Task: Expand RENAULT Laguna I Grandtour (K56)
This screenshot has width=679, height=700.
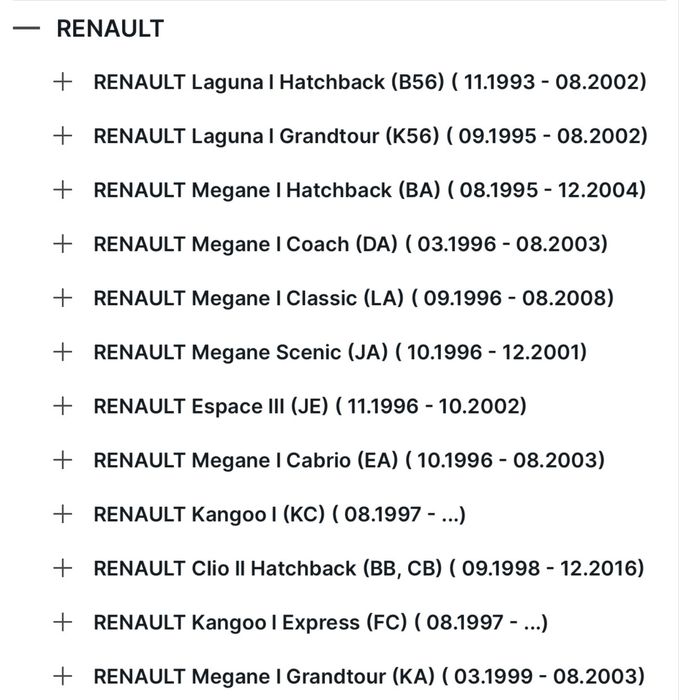Action: coord(63,136)
